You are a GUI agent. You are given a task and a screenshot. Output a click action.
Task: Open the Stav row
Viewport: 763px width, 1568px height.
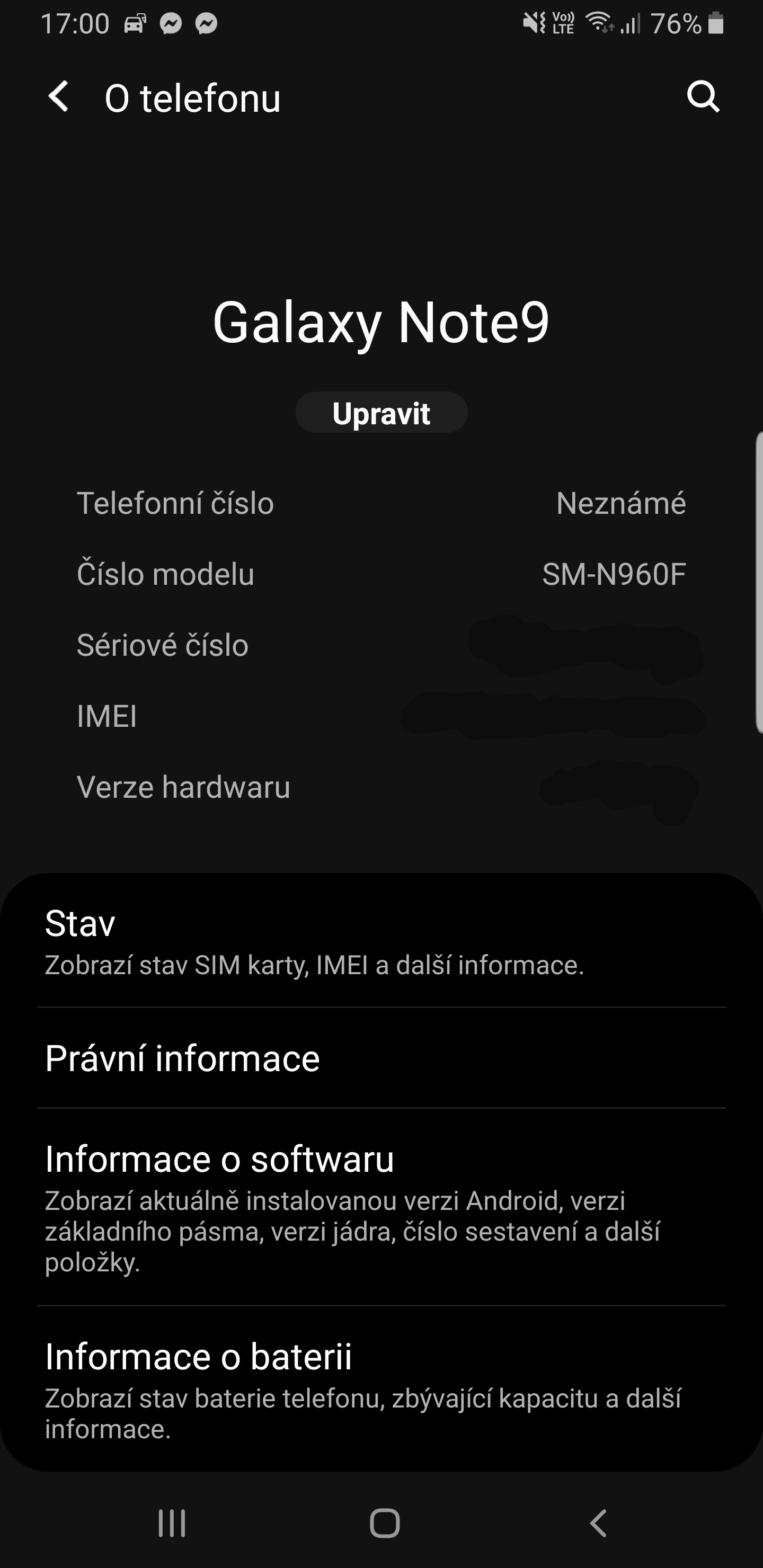click(x=381, y=940)
